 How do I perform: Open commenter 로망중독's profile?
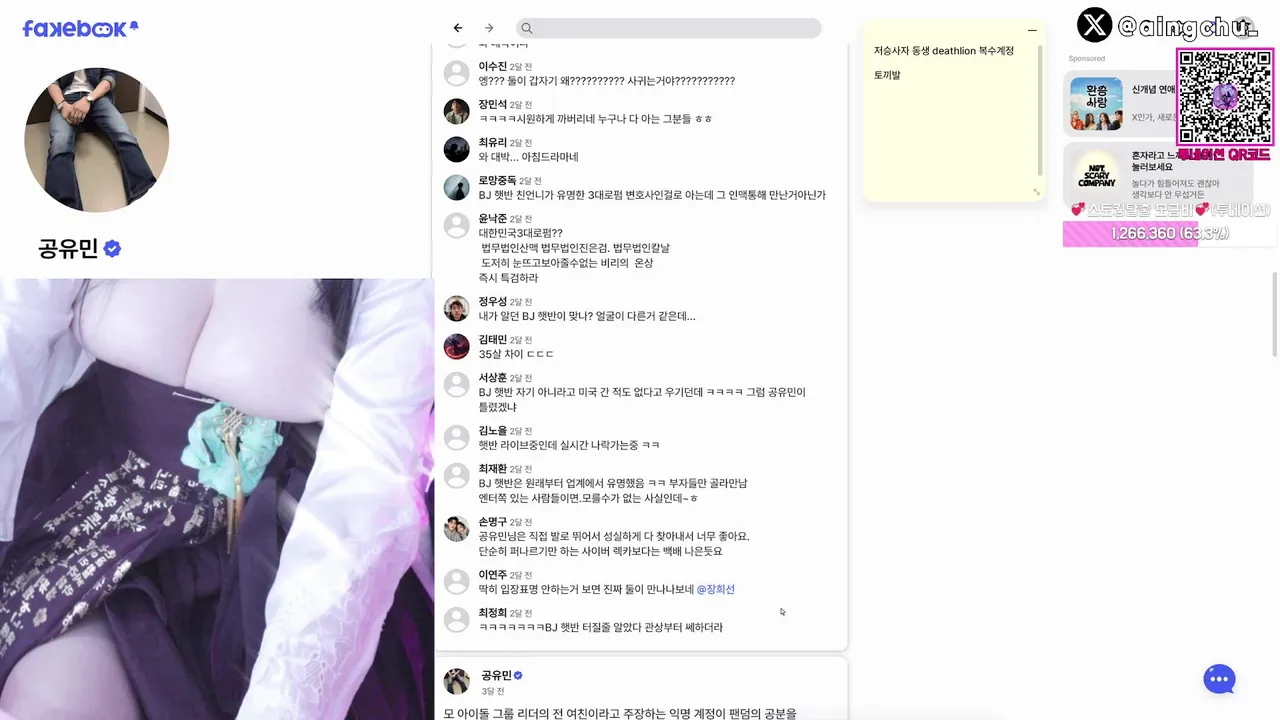pos(497,180)
